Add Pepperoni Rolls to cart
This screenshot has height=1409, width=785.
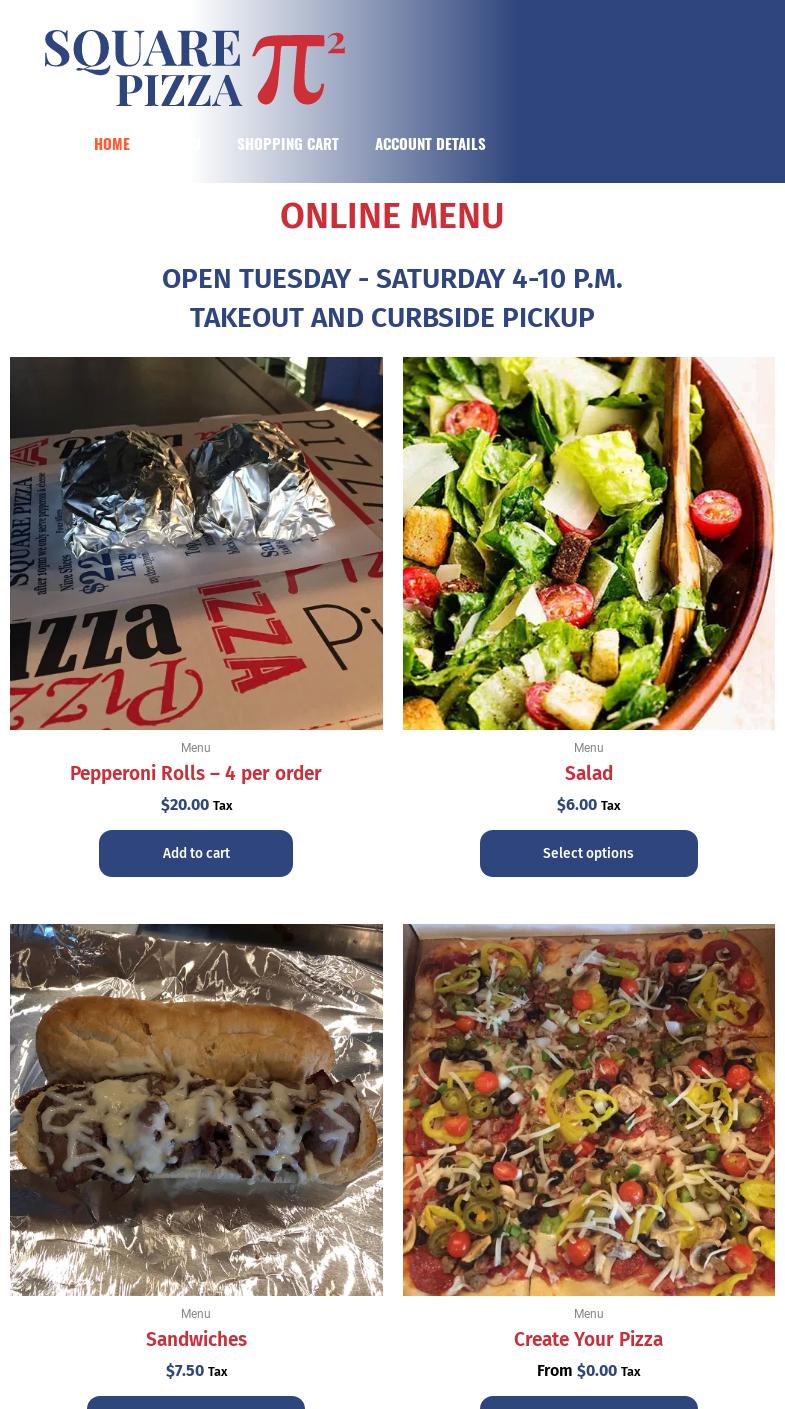click(x=196, y=853)
